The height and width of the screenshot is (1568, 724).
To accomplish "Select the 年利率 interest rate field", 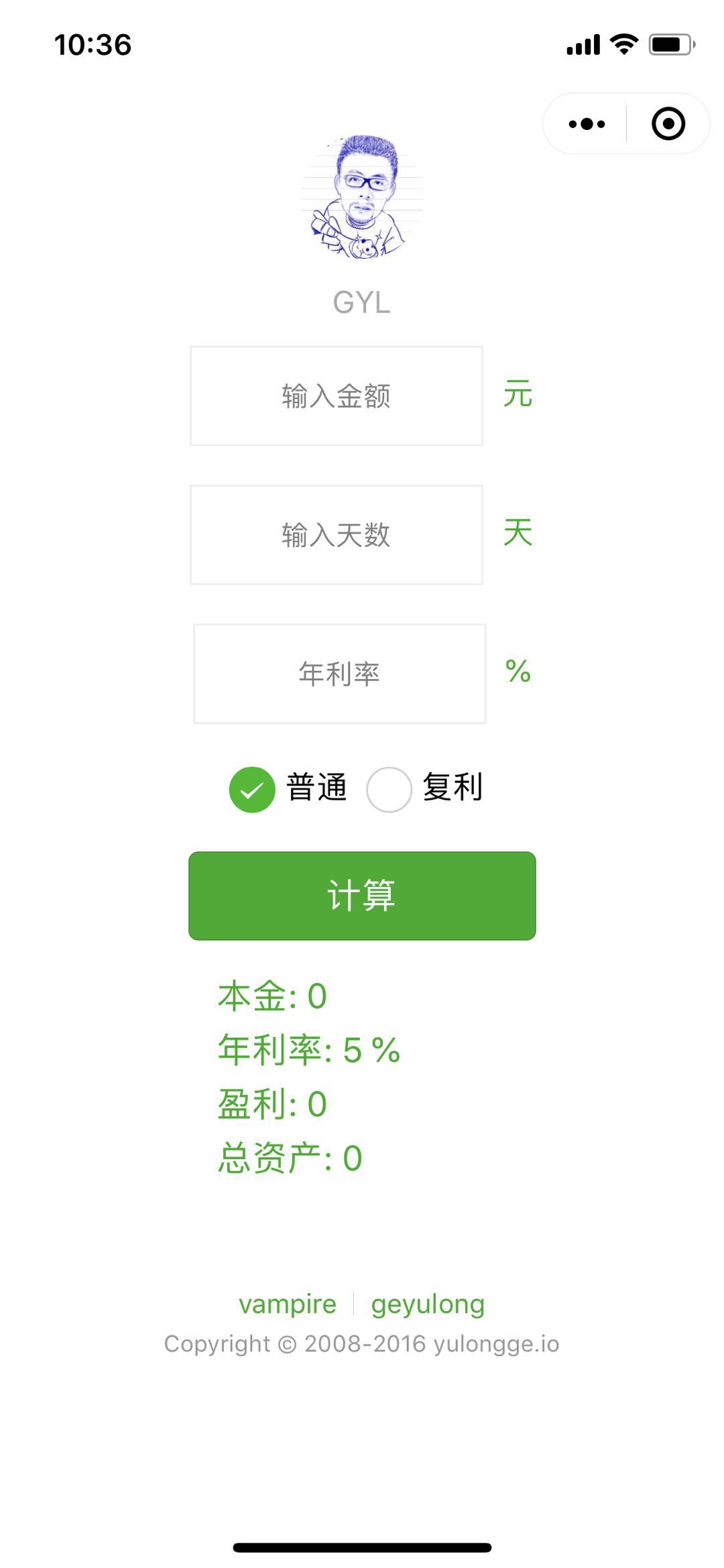I will pyautogui.click(x=339, y=674).
